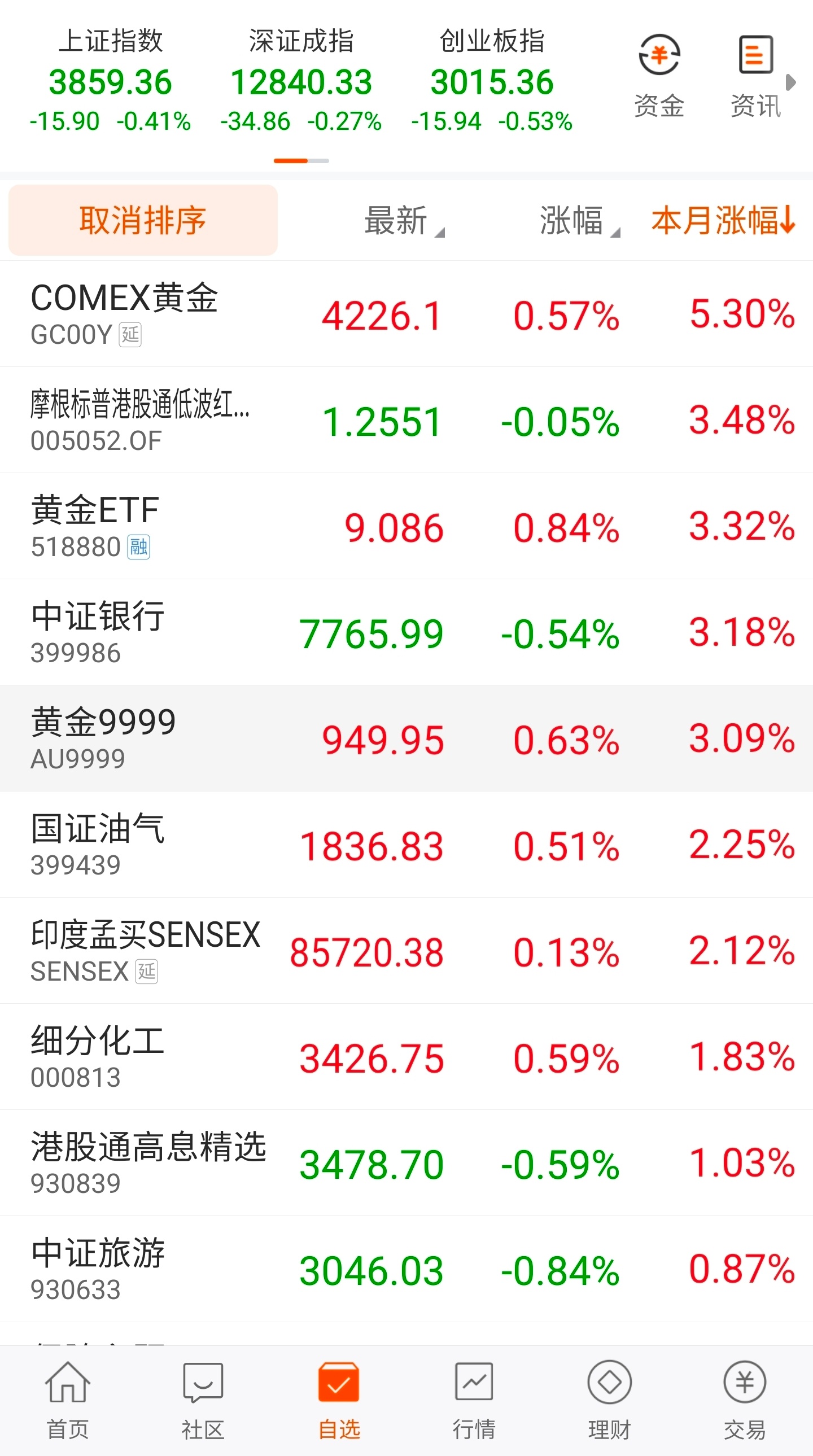Image resolution: width=813 pixels, height=1456 pixels.
Task: Select the 深证成指 index card
Action: (303, 79)
